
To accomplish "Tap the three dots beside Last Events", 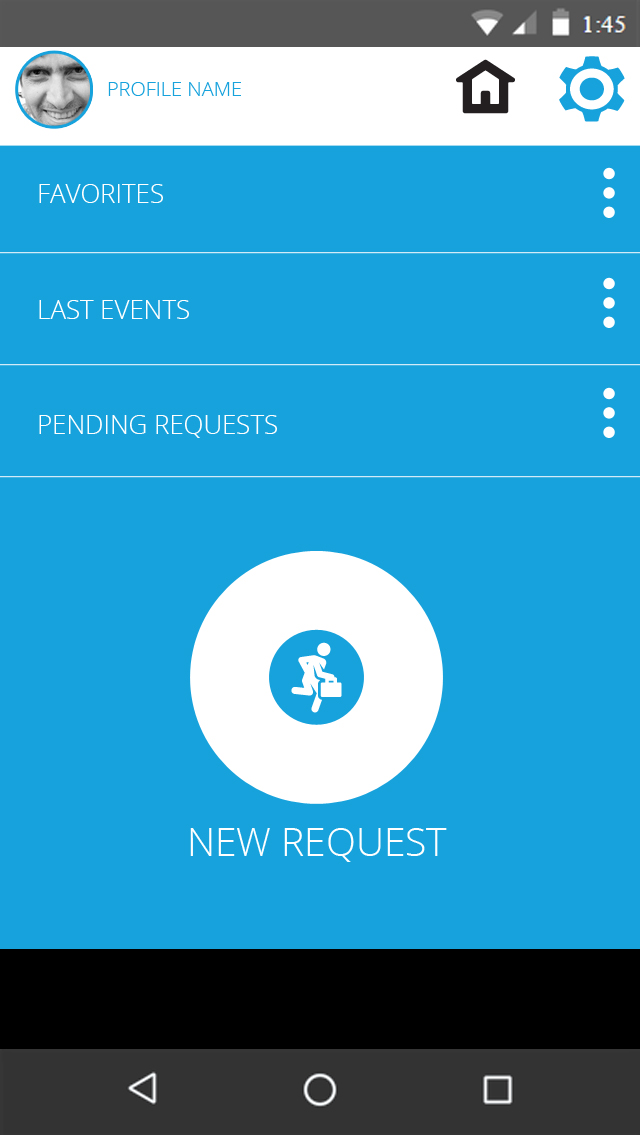I will click(x=609, y=303).
